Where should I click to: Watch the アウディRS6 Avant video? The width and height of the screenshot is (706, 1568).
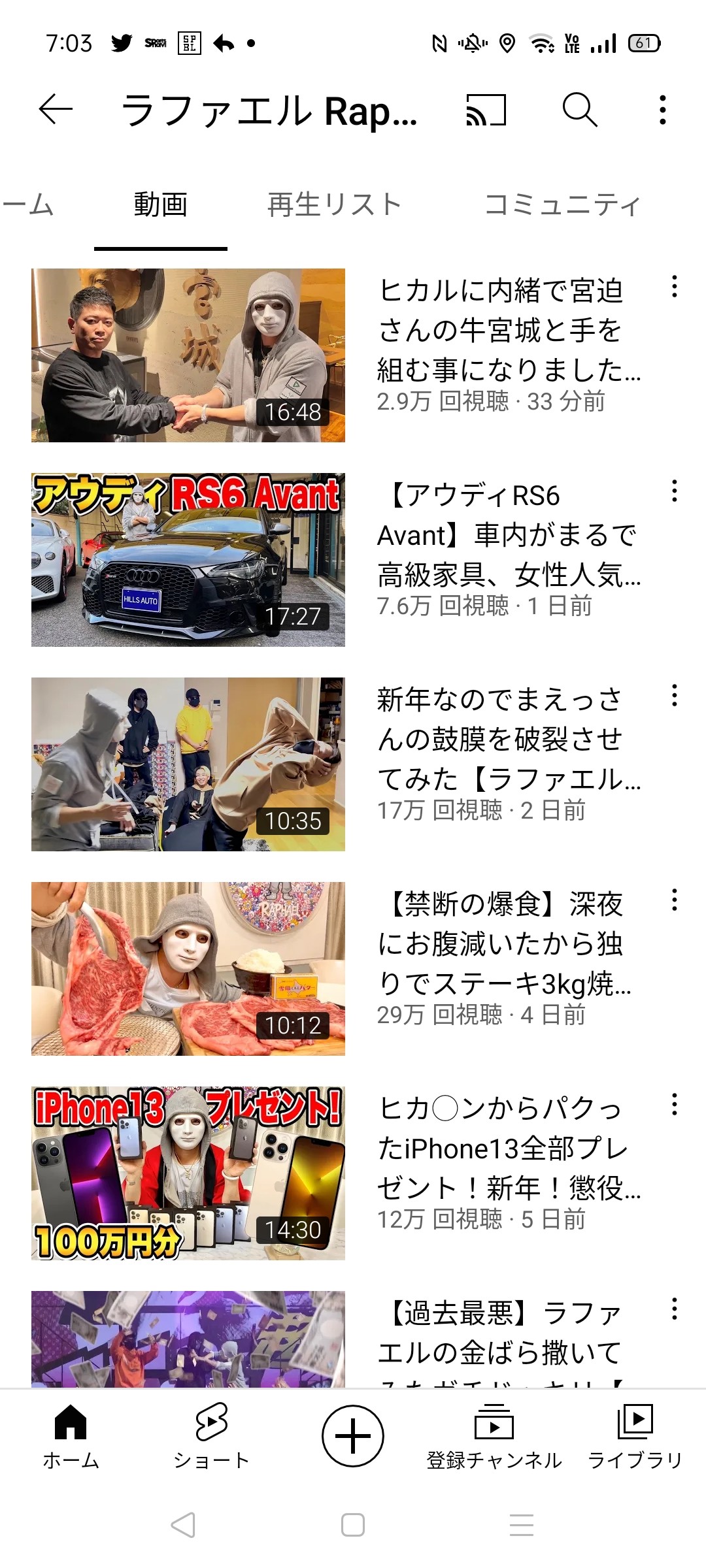188,559
